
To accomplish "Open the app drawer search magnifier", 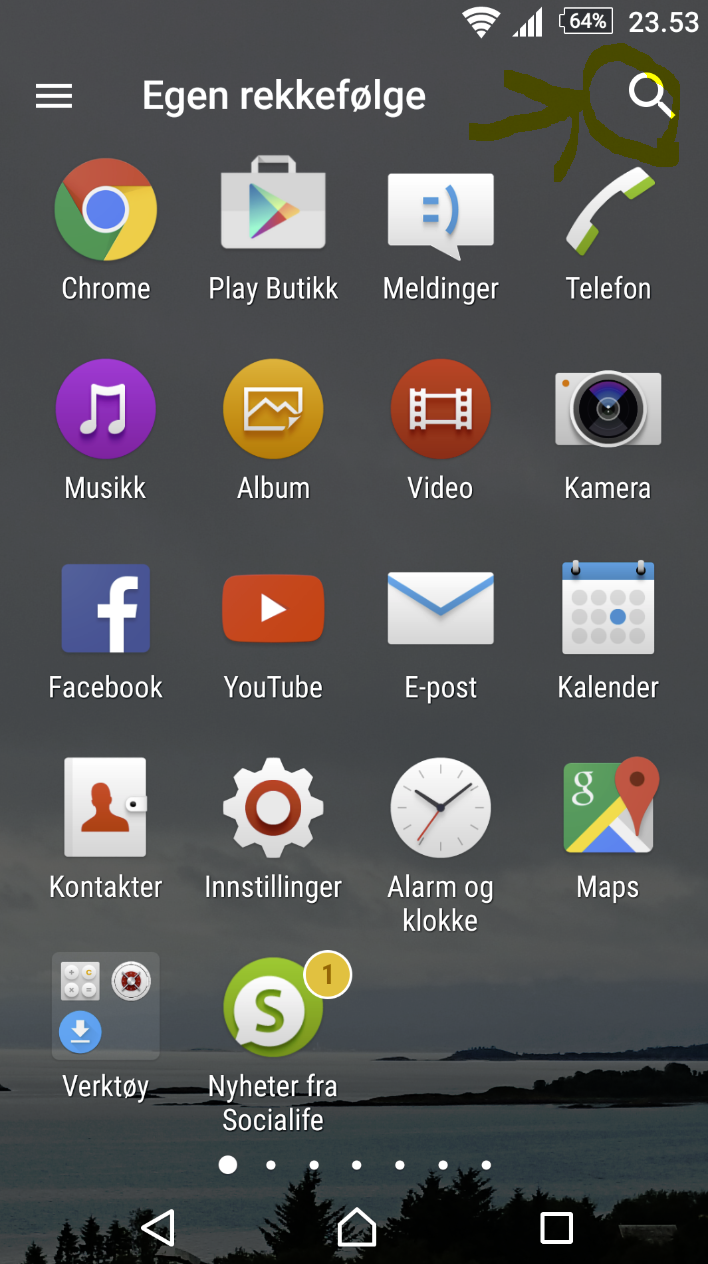I will tap(651, 96).
